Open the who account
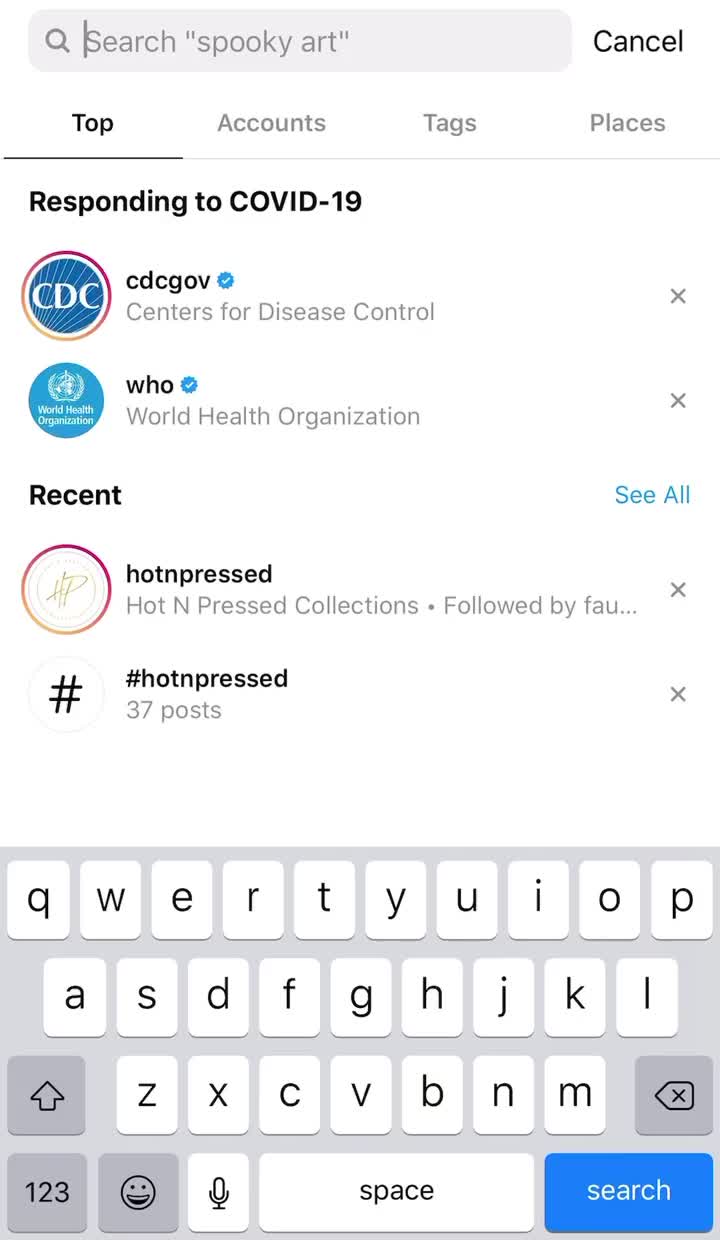Image resolution: width=720 pixels, height=1240 pixels. click(x=272, y=400)
